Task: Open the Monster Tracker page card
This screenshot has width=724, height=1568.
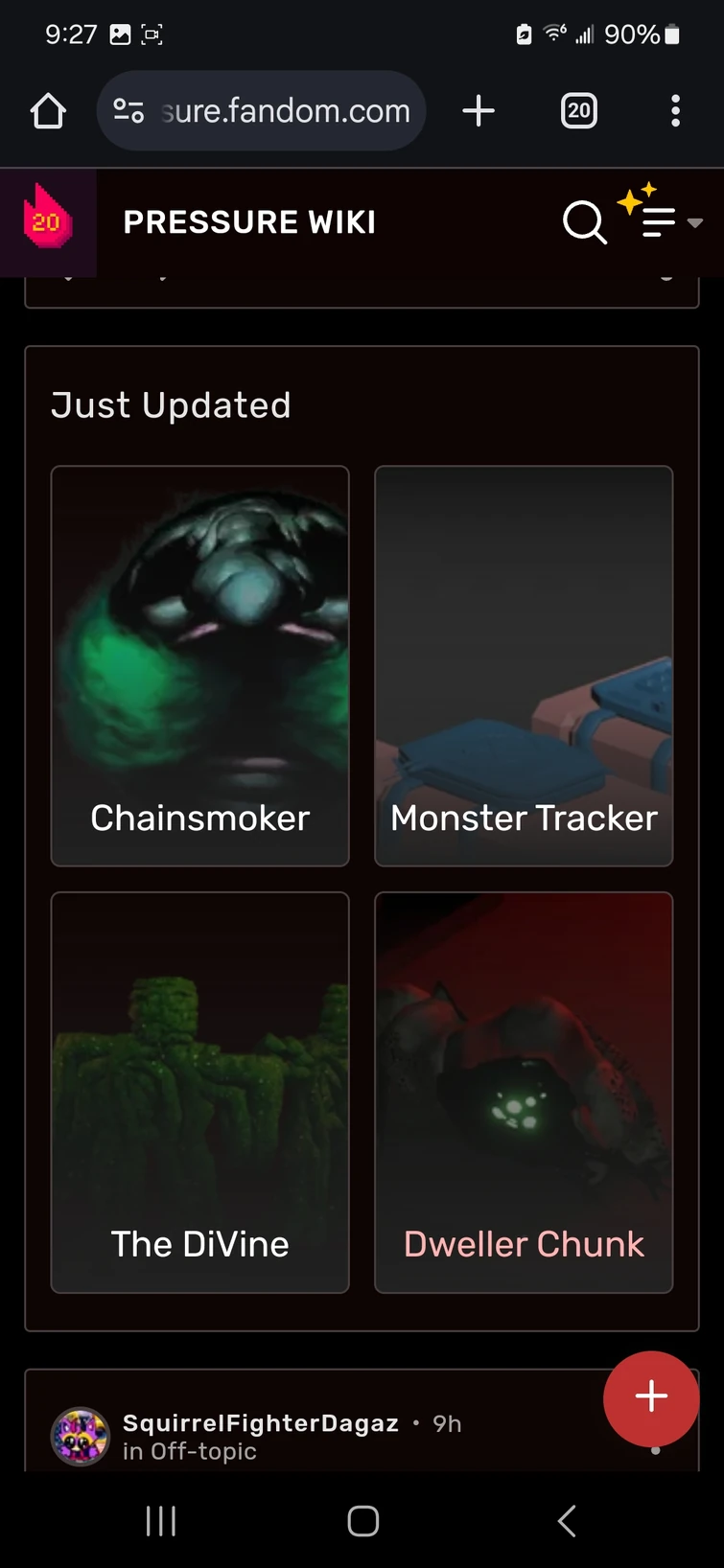Action: click(524, 665)
